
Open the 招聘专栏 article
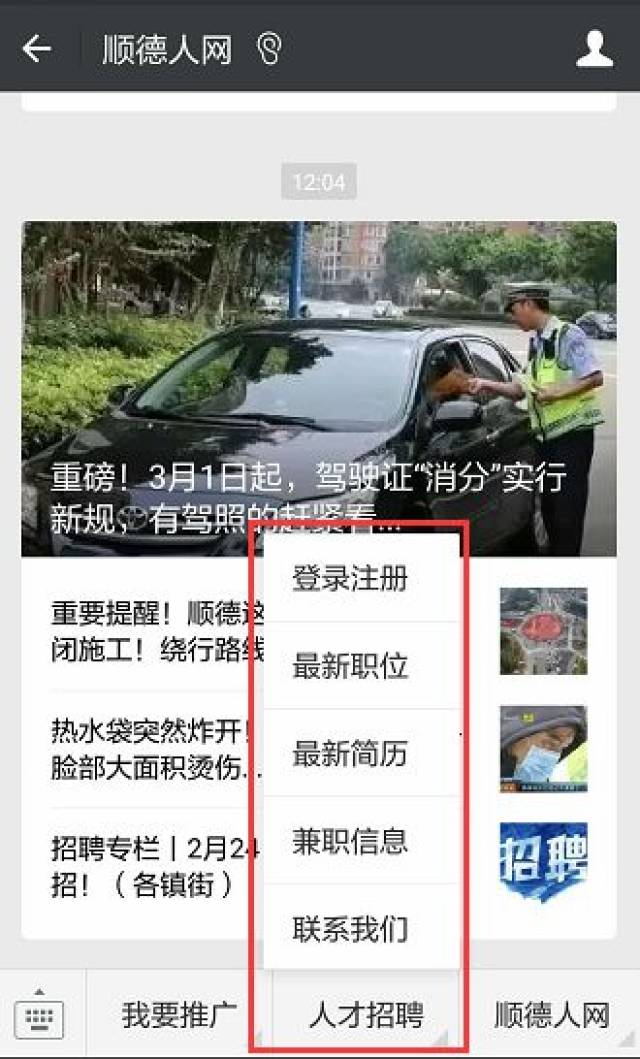(x=157, y=867)
